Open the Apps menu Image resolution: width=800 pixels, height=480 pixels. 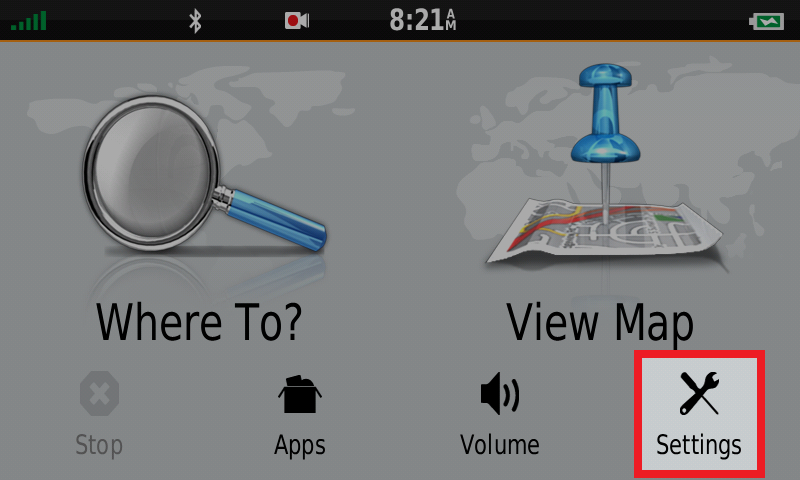(300, 413)
